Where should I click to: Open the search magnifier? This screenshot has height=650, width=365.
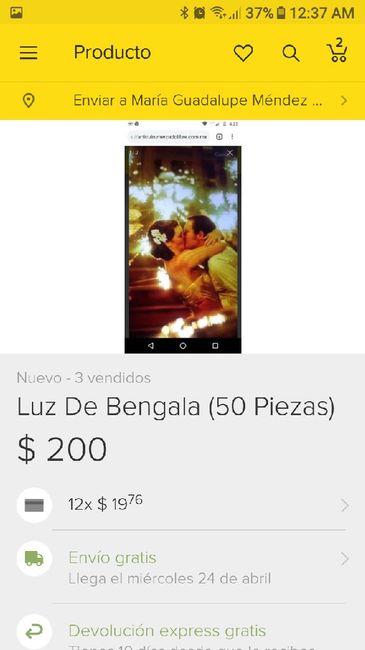coord(291,53)
